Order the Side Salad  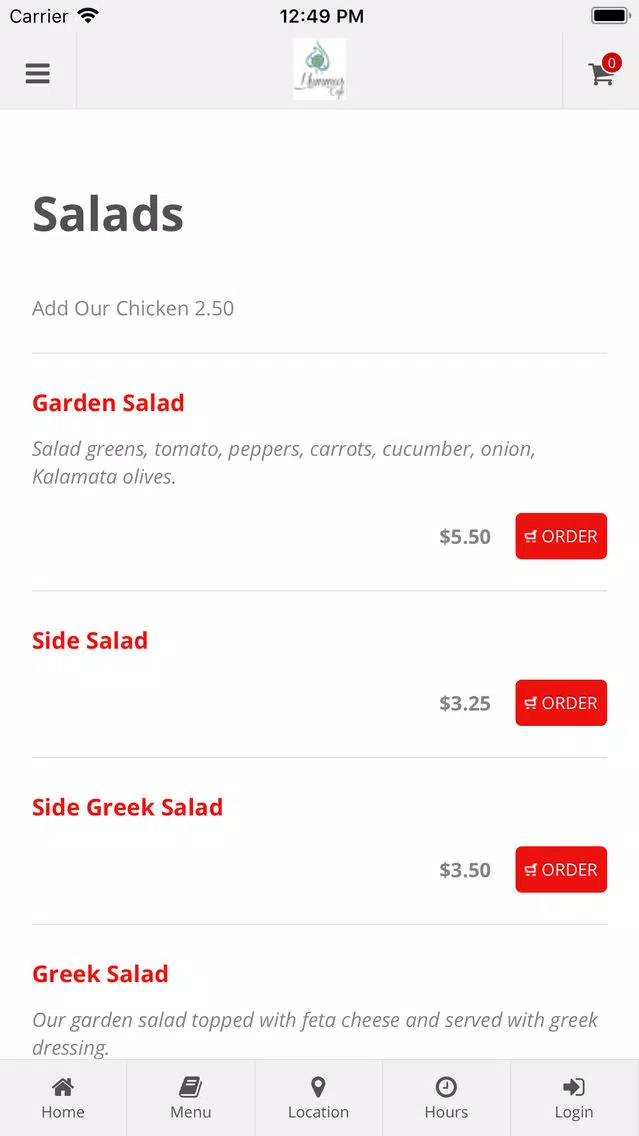coord(561,703)
